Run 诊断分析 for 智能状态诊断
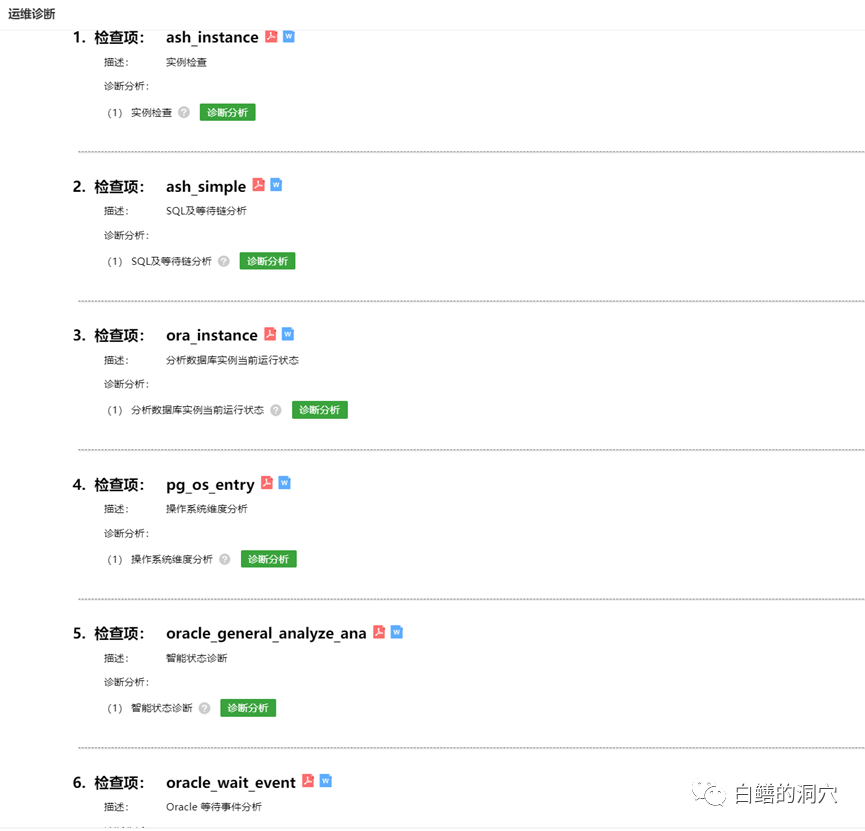Image resolution: width=865 pixels, height=831 pixels. click(x=248, y=708)
